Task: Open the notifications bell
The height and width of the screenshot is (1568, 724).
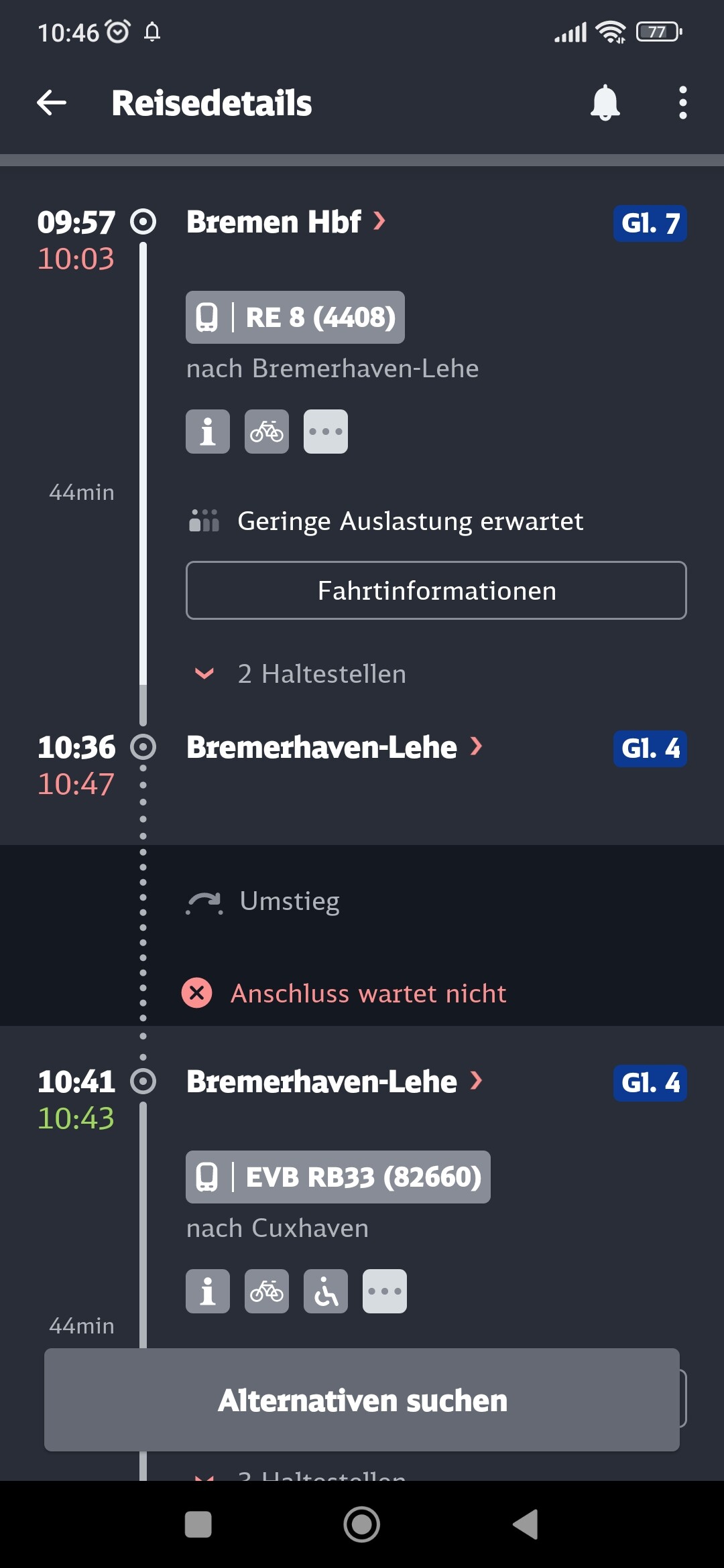Action: pyautogui.click(x=605, y=103)
